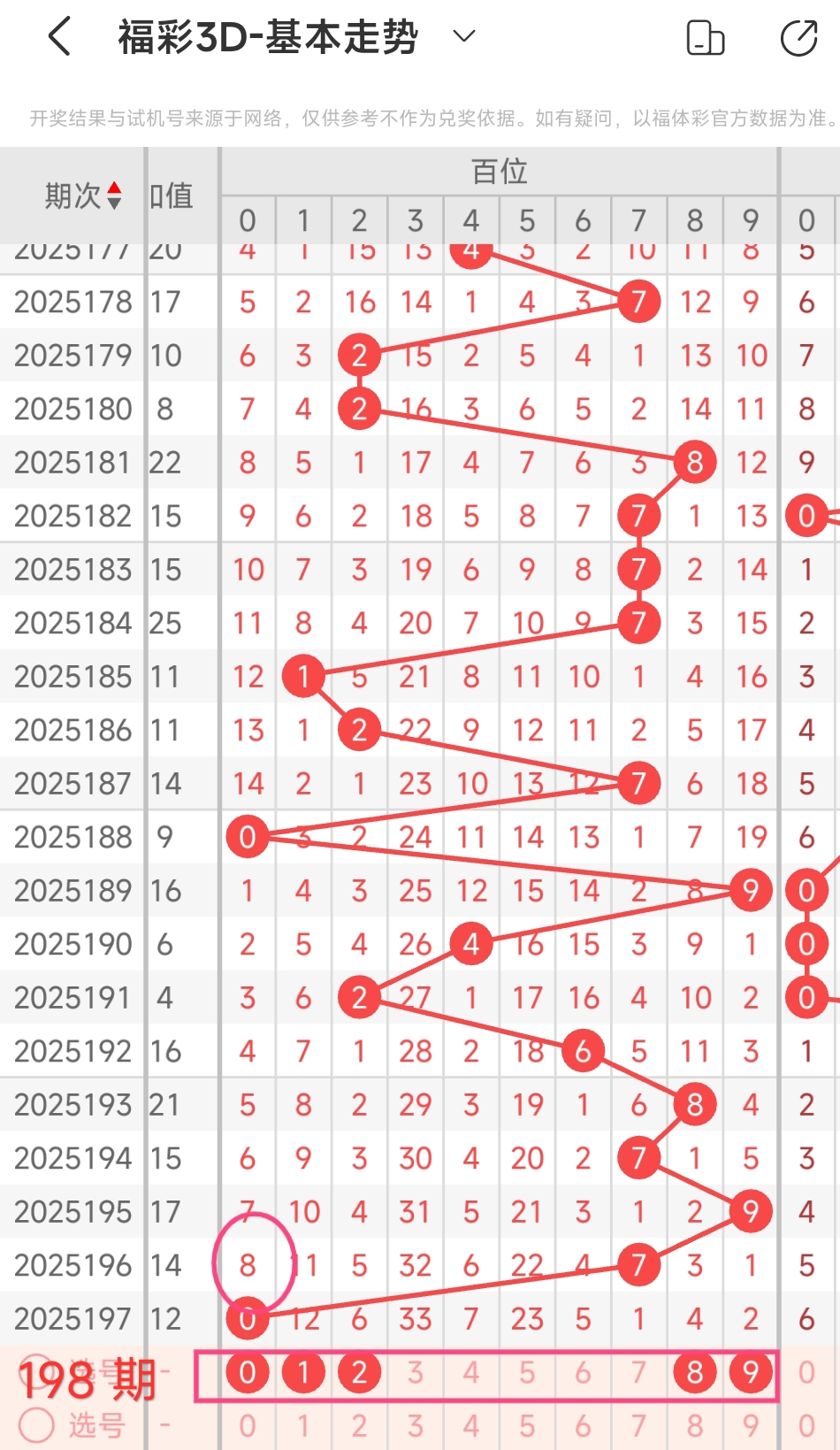Deselect number 0 in the pink-boxed row

pos(248,1372)
